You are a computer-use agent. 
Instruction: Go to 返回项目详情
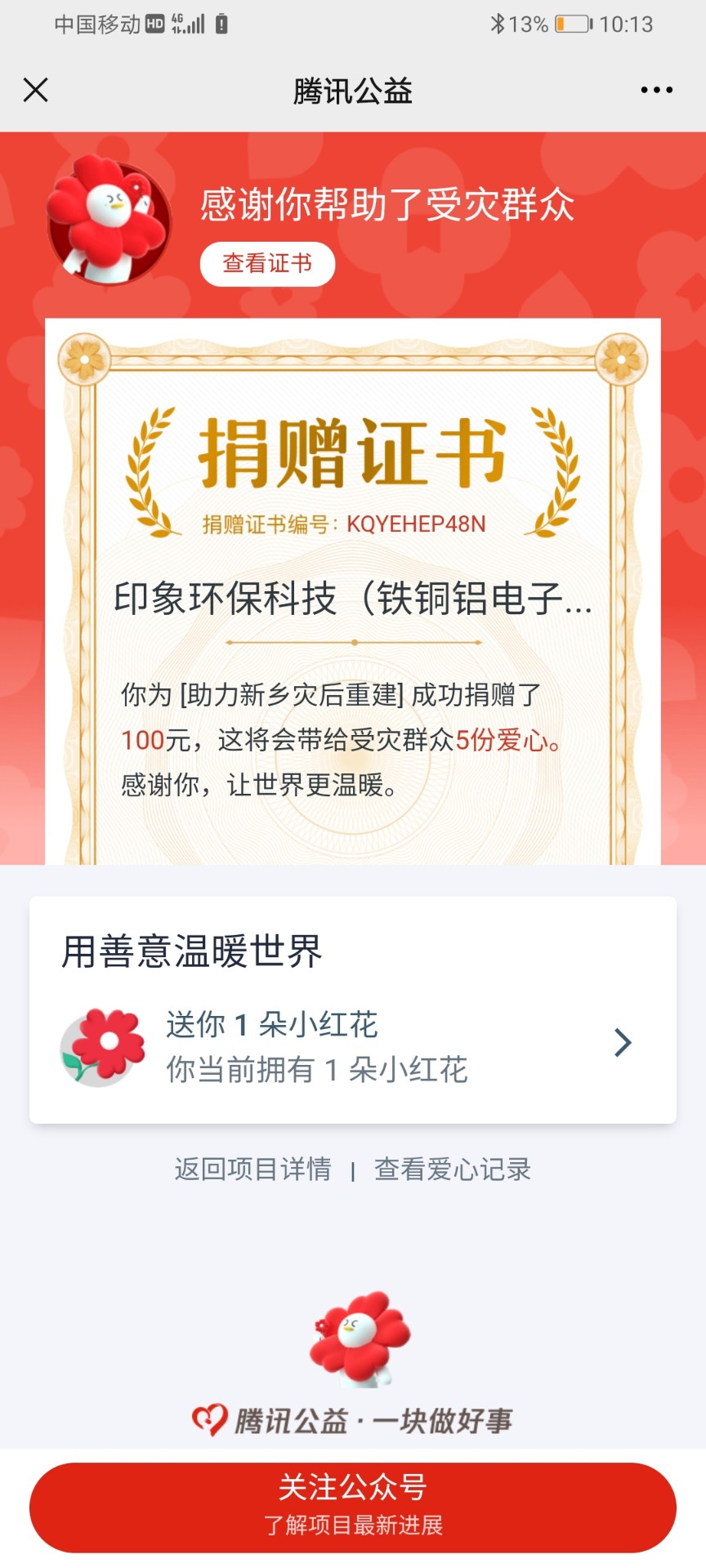[252, 1169]
